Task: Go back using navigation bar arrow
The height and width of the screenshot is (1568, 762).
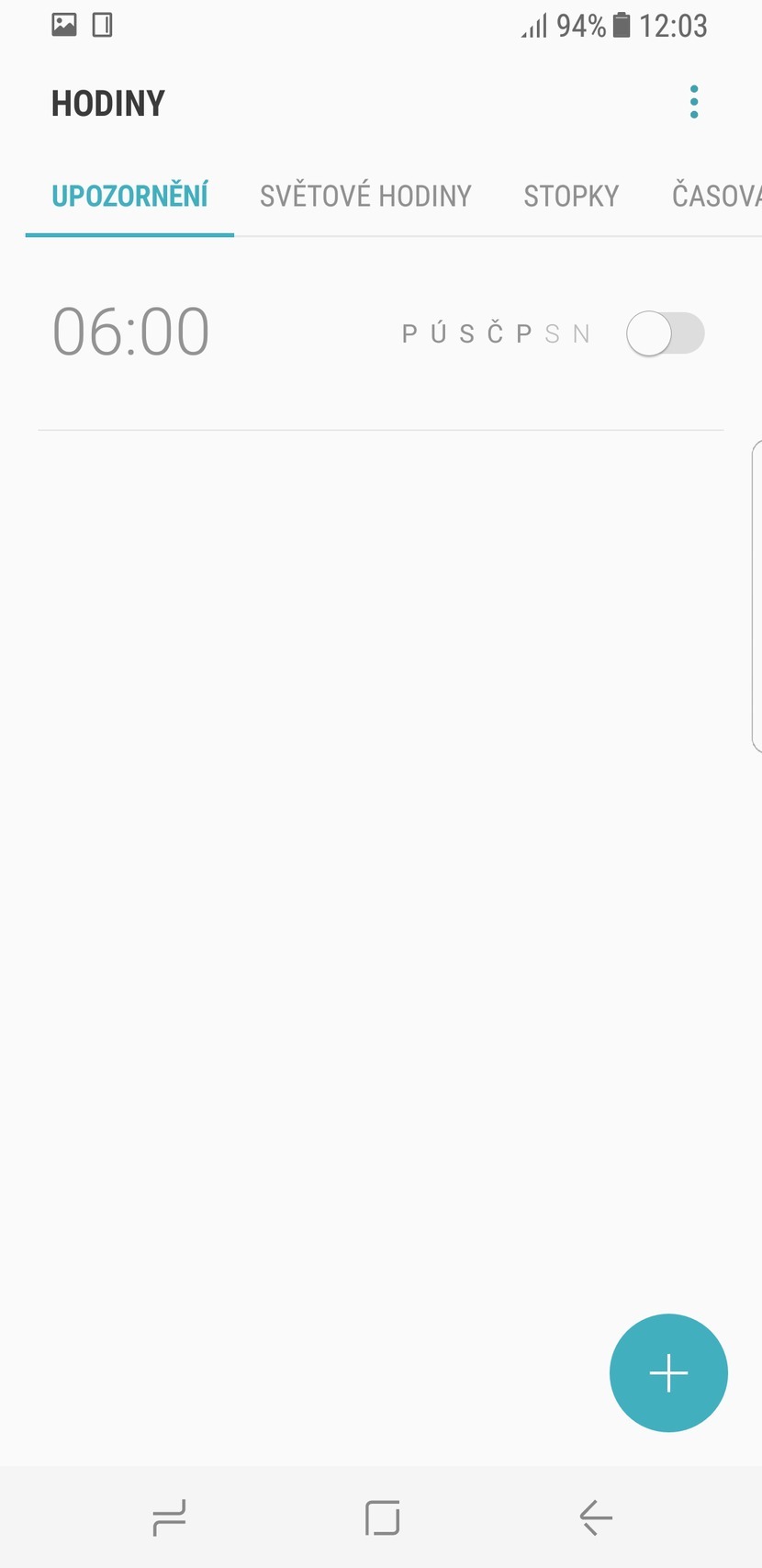Action: [596, 1517]
